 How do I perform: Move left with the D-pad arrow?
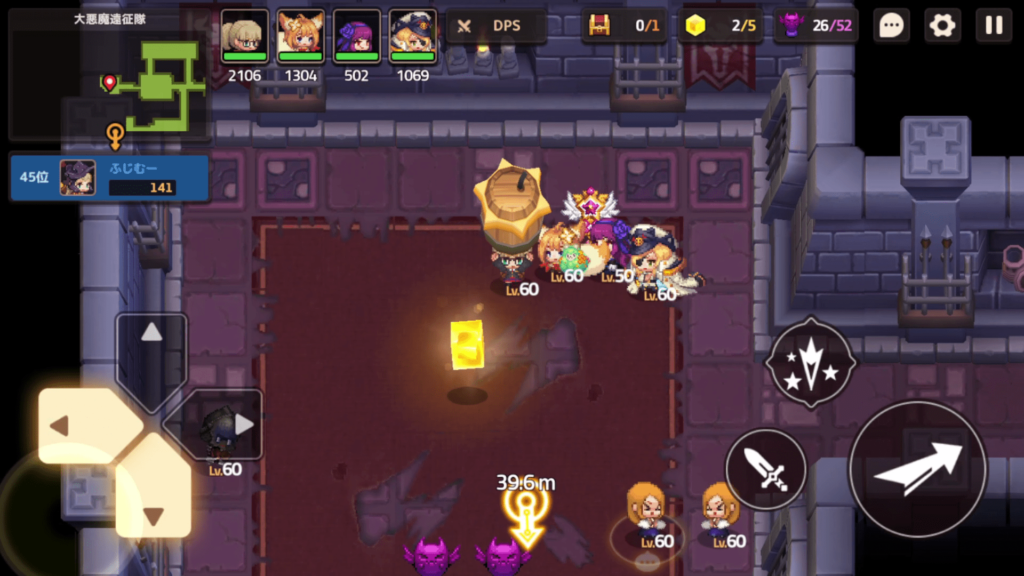point(80,426)
